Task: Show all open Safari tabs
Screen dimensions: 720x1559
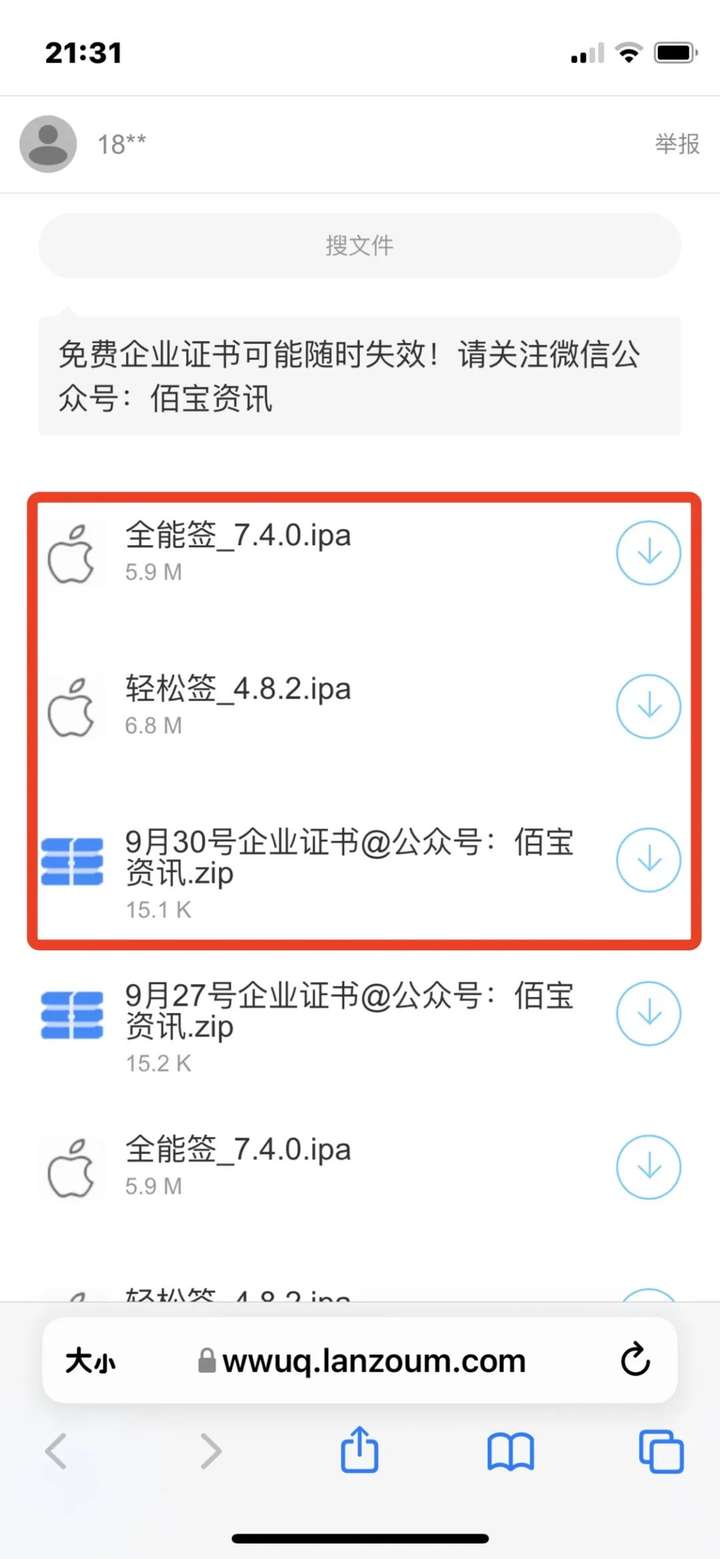Action: [x=661, y=1451]
